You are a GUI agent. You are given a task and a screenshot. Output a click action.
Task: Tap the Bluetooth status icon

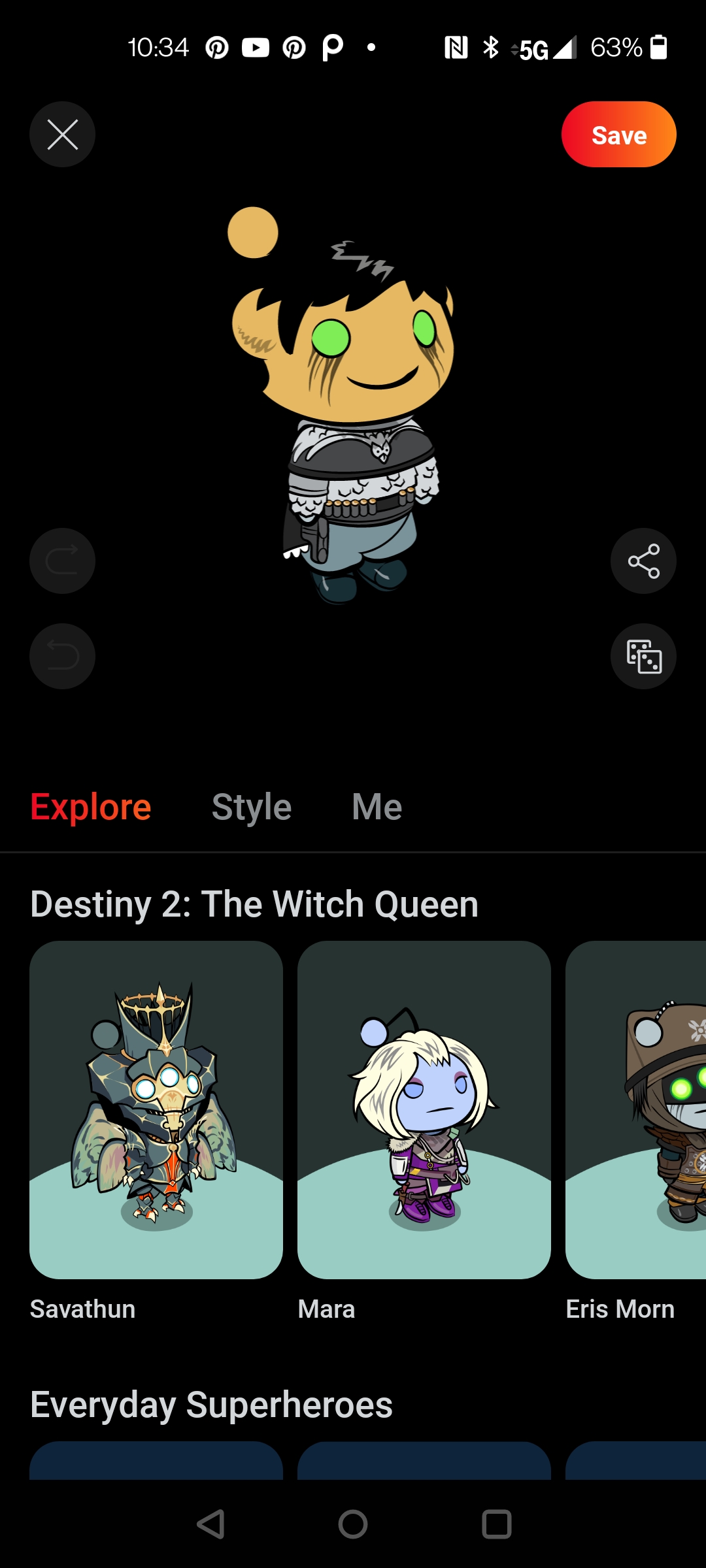(491, 46)
